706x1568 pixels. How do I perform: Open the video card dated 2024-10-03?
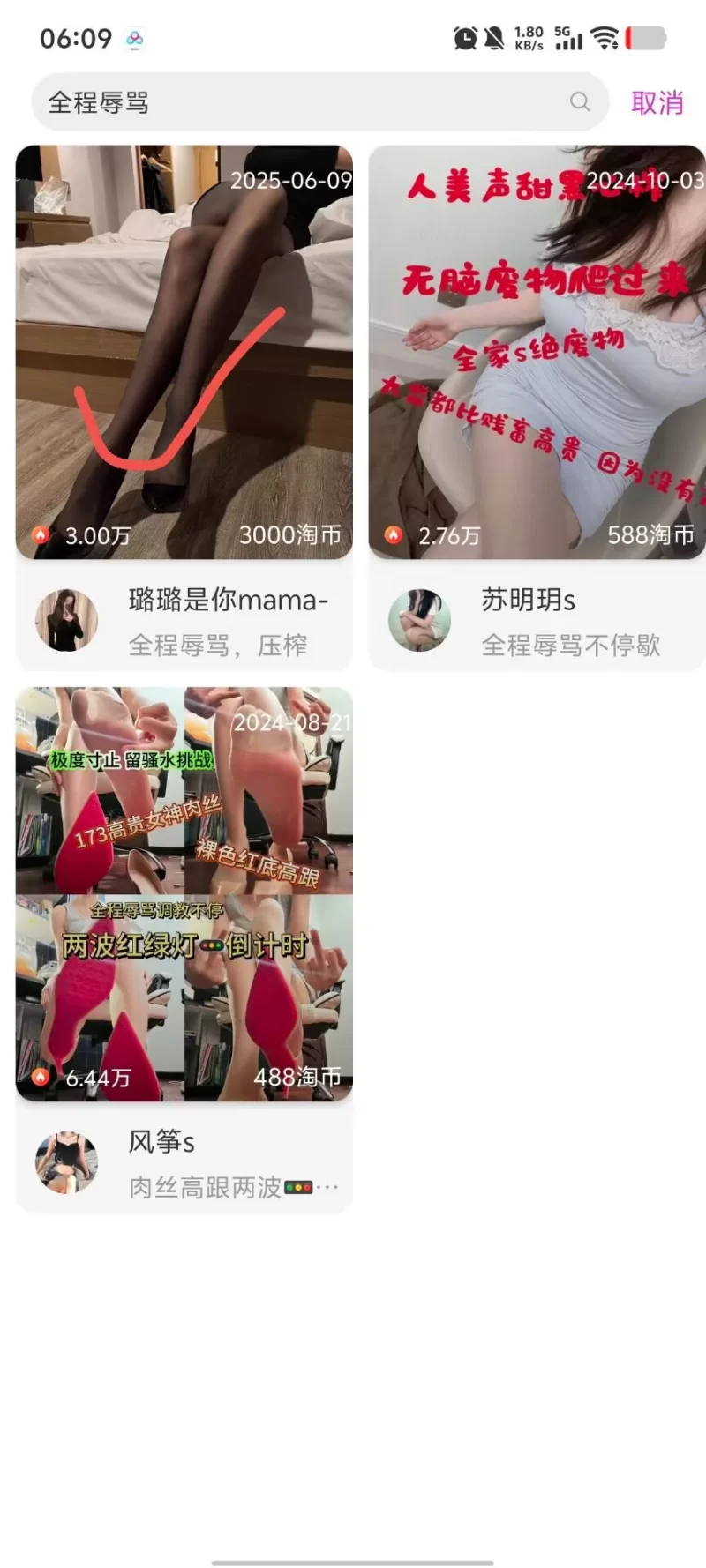tap(537, 353)
